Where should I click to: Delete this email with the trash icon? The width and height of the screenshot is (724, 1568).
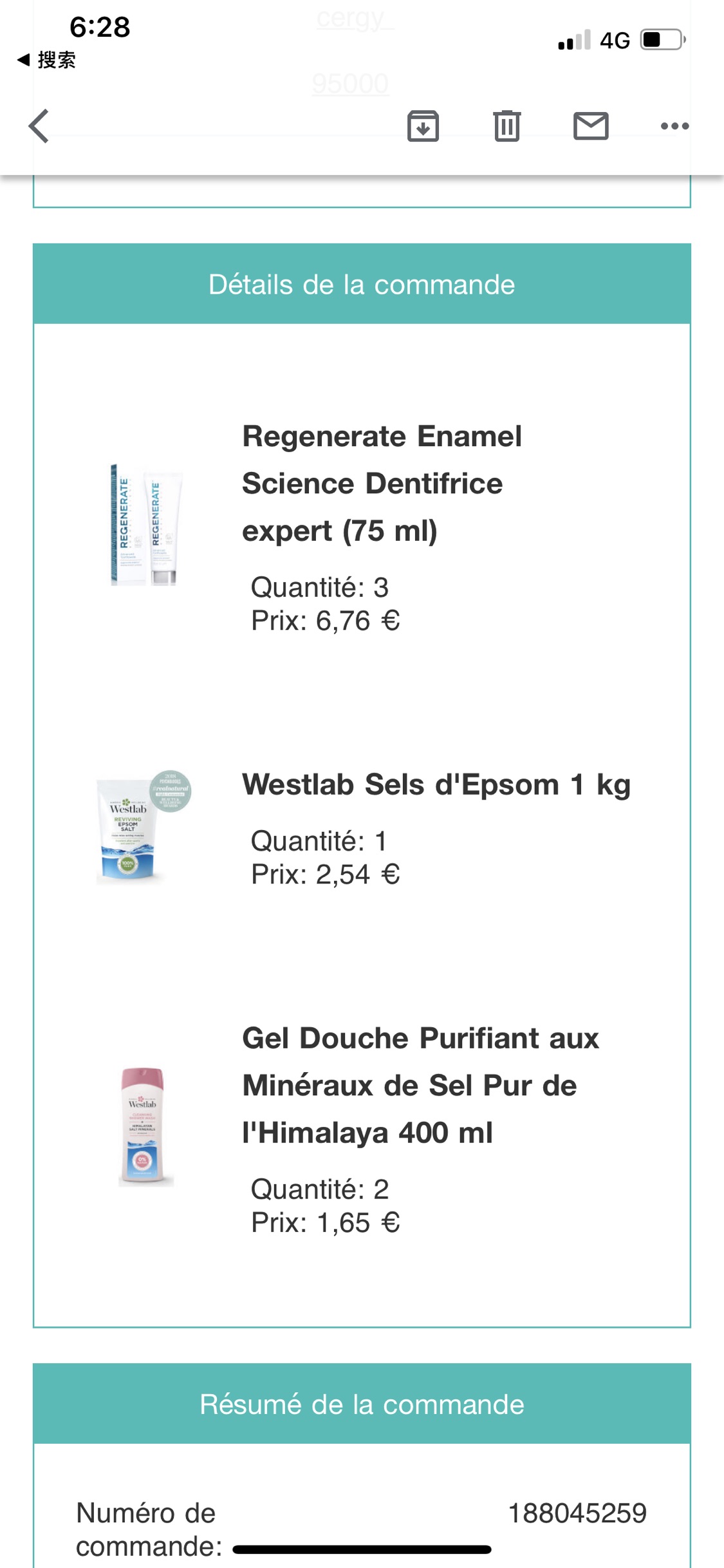click(507, 126)
